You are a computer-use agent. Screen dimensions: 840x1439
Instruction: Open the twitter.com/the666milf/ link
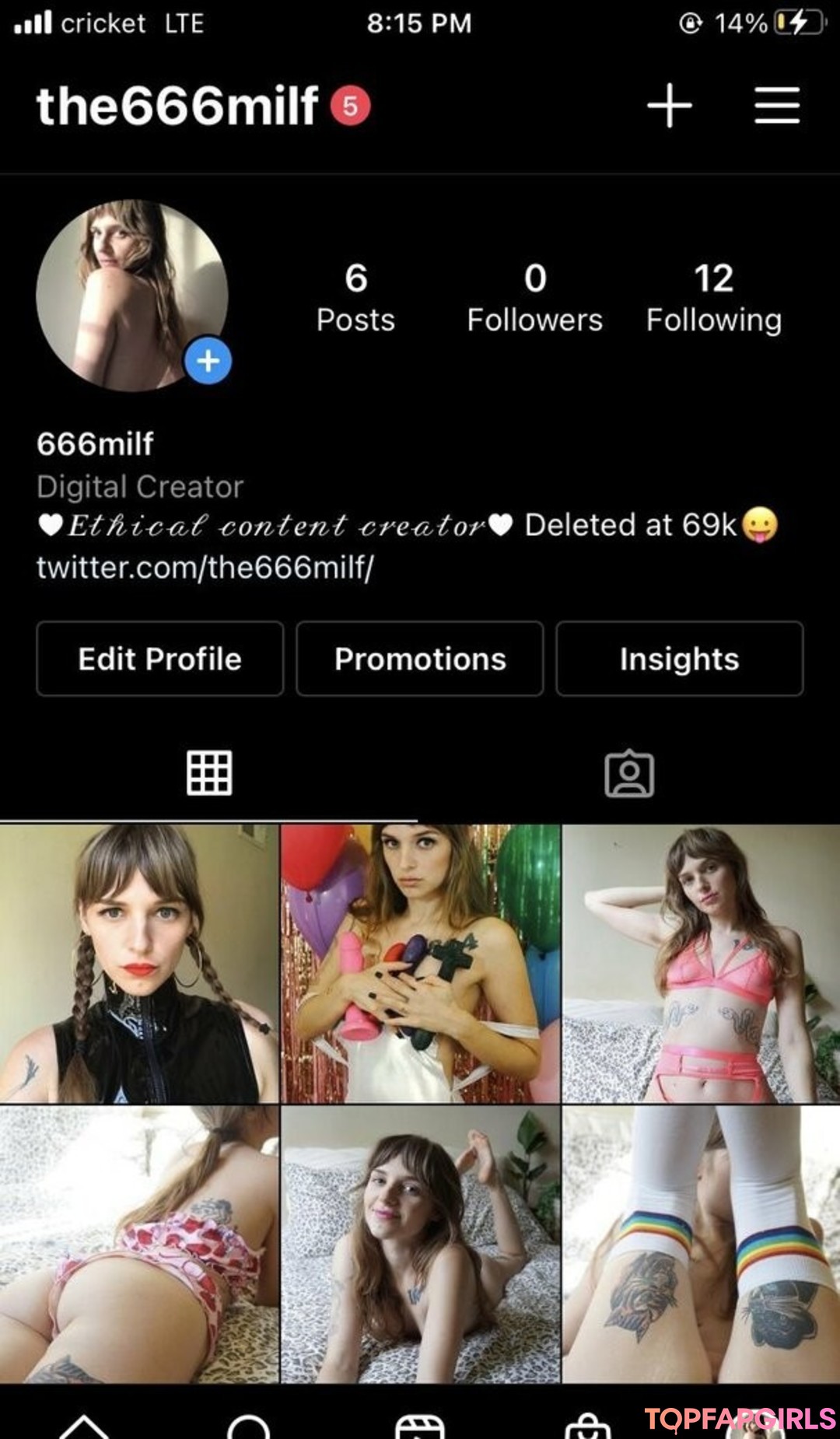point(205,568)
